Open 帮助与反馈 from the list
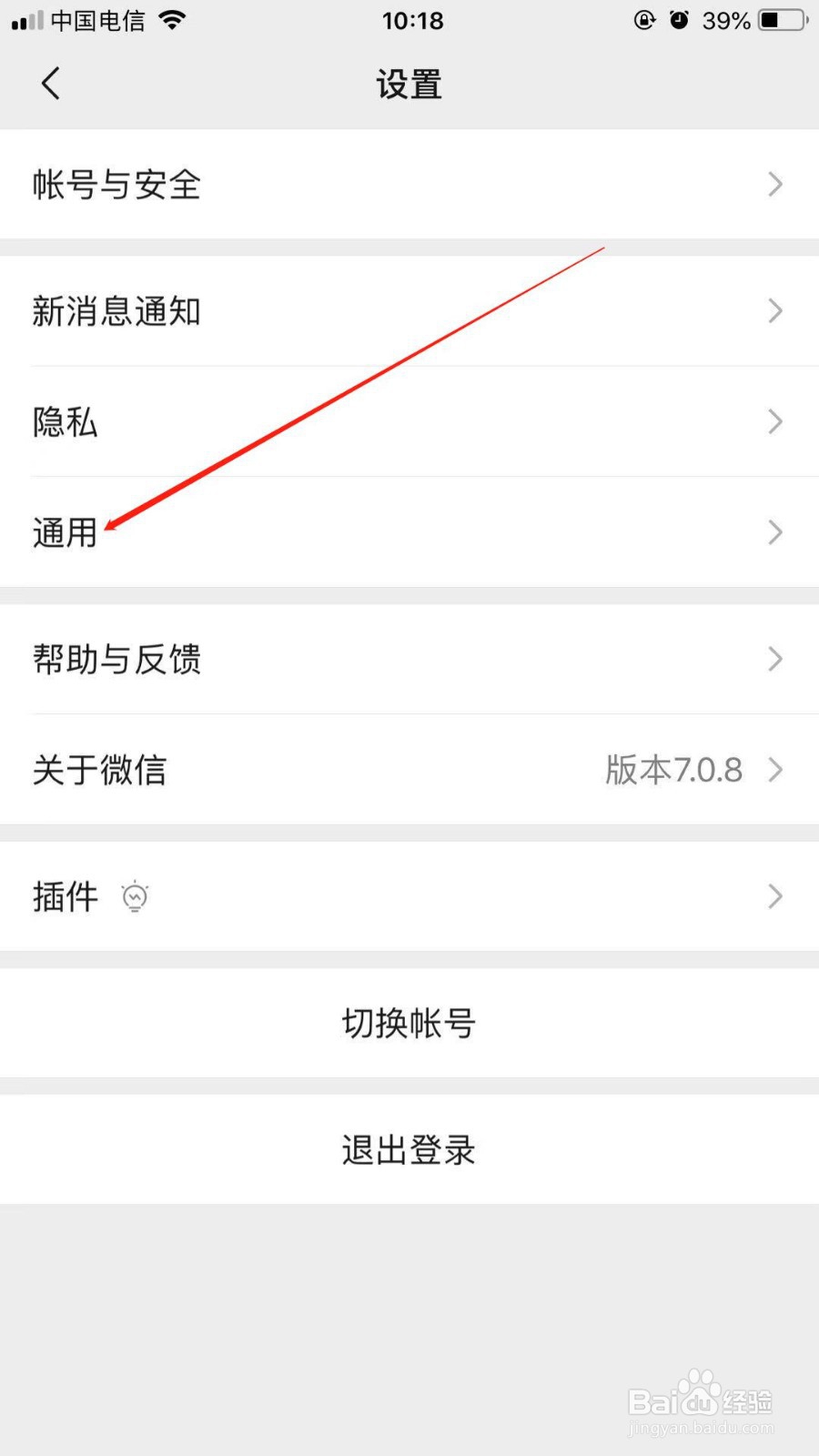This screenshot has width=819, height=1456. coord(409,660)
